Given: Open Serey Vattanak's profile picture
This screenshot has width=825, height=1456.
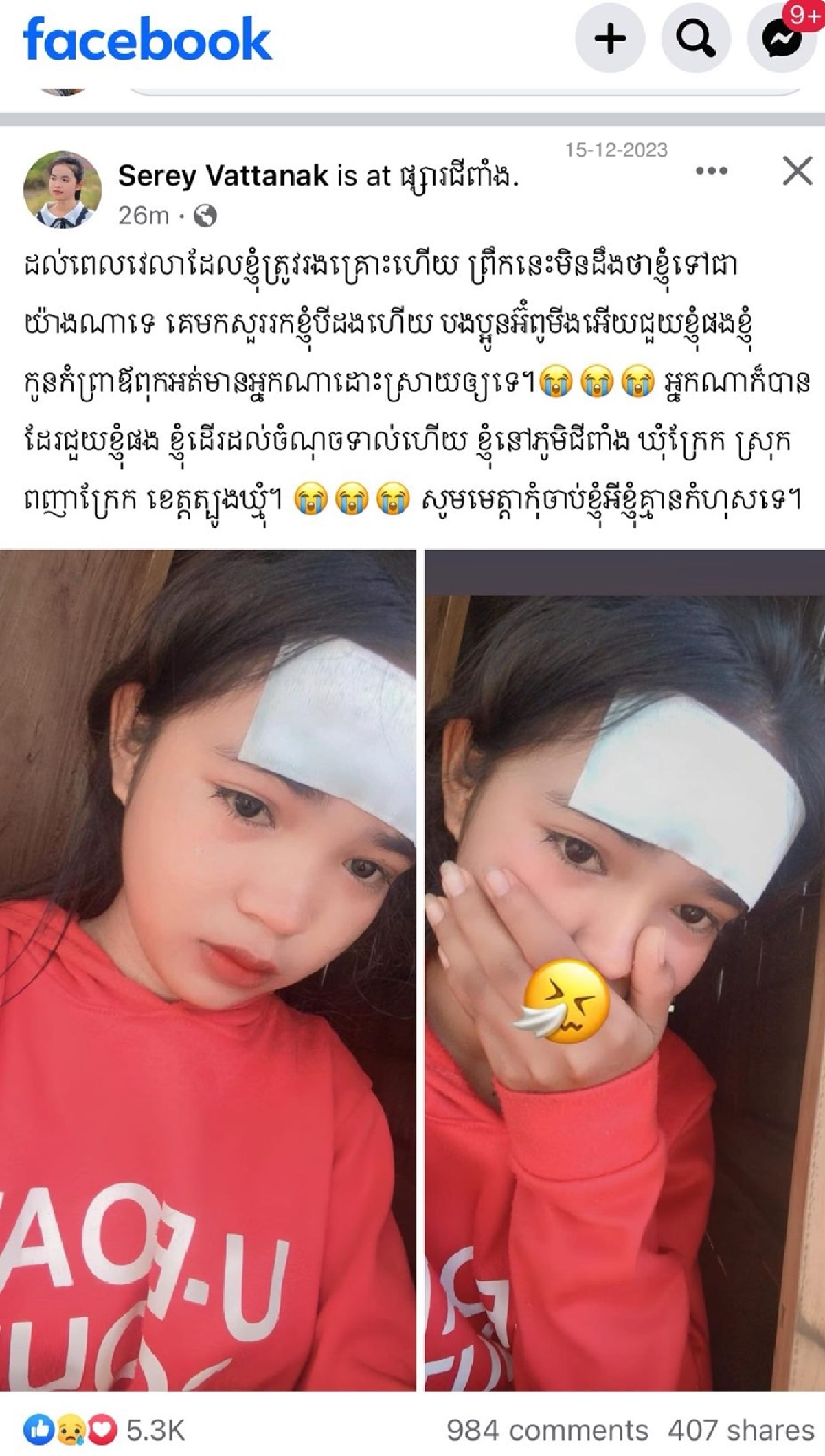Looking at the screenshot, I should pyautogui.click(x=63, y=189).
